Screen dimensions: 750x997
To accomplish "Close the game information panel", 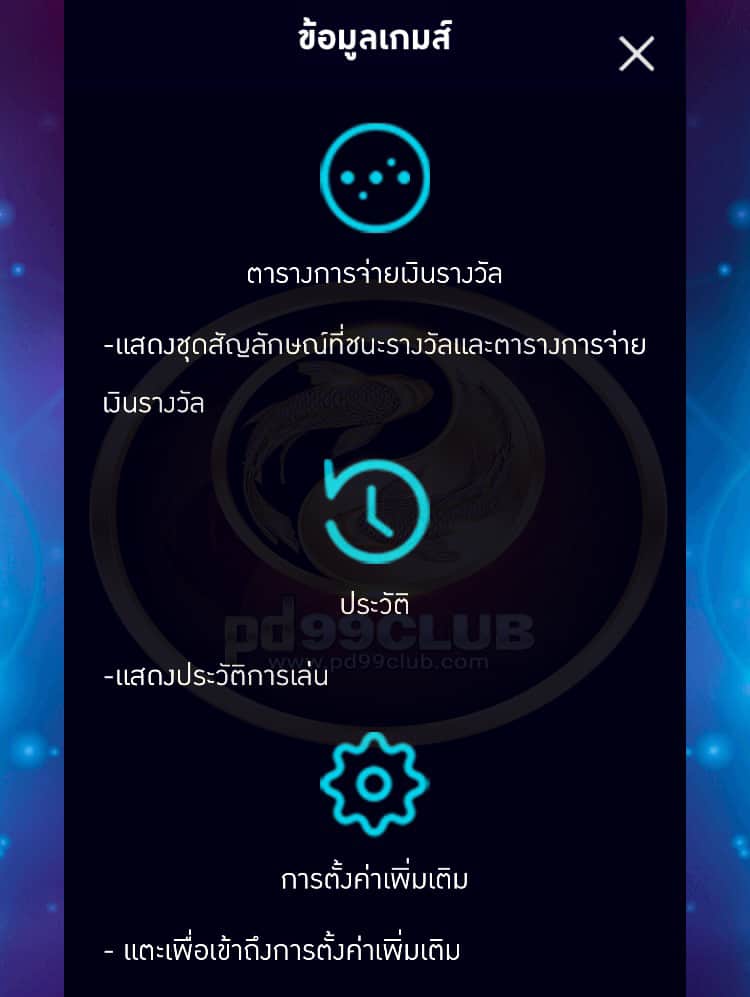I will [636, 54].
